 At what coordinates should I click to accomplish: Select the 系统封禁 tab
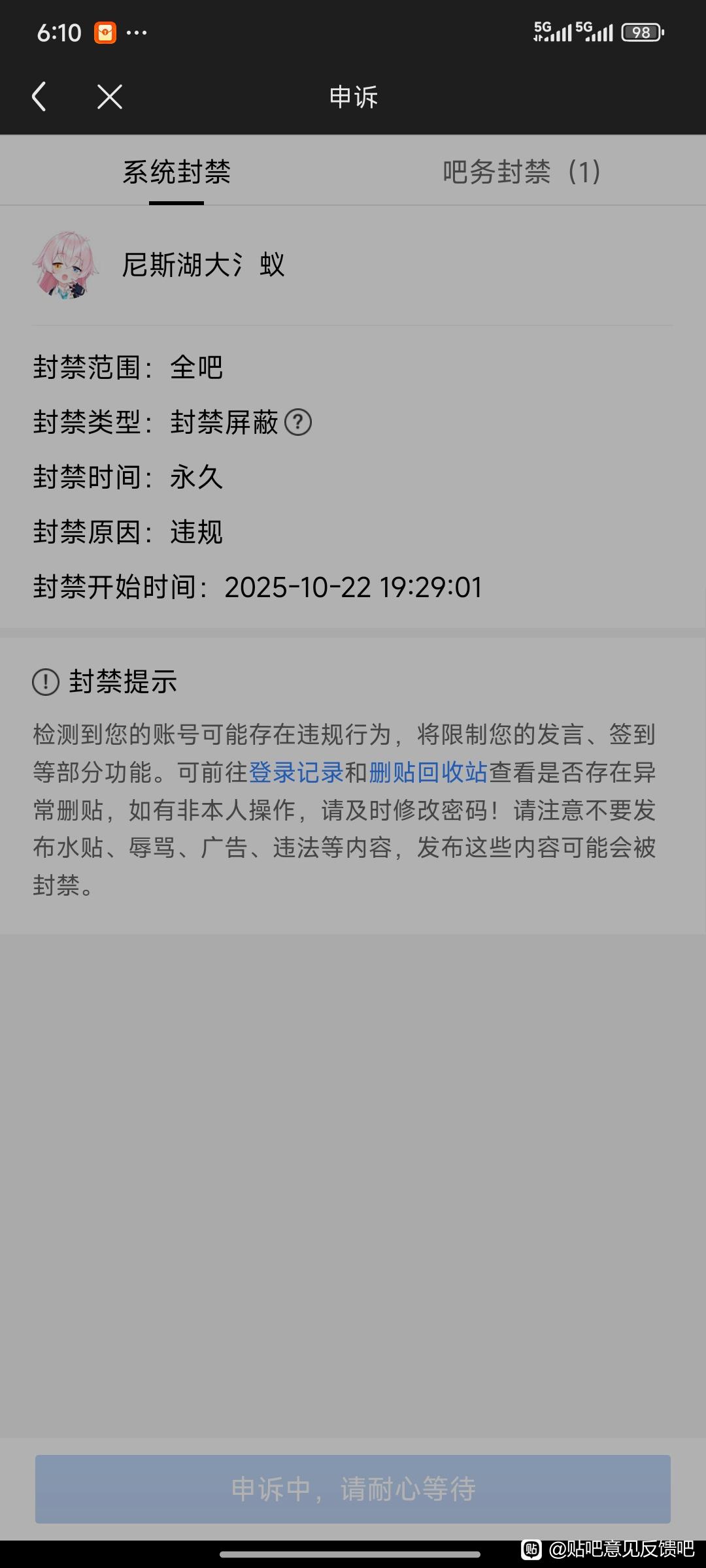tap(176, 172)
